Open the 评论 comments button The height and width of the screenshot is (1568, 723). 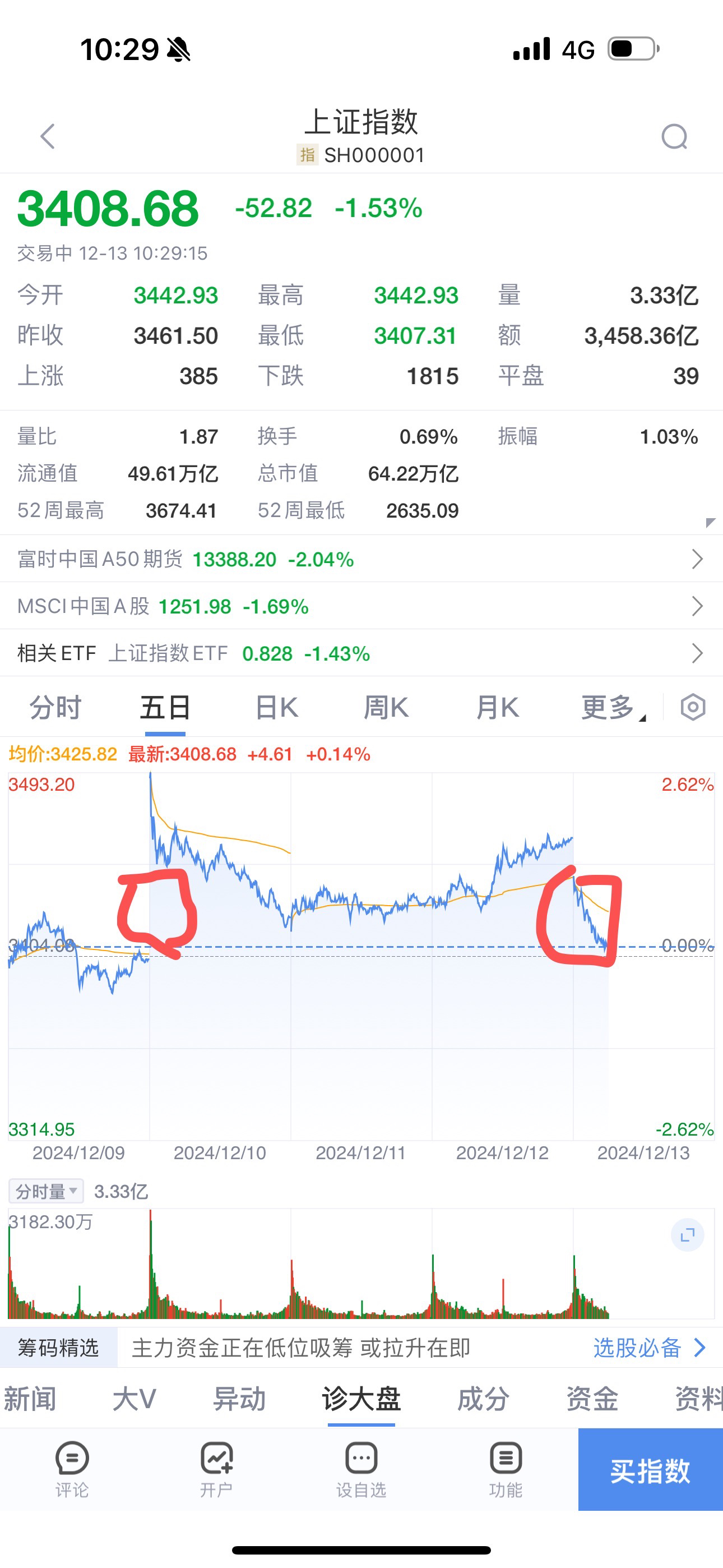pyautogui.click(x=72, y=1469)
